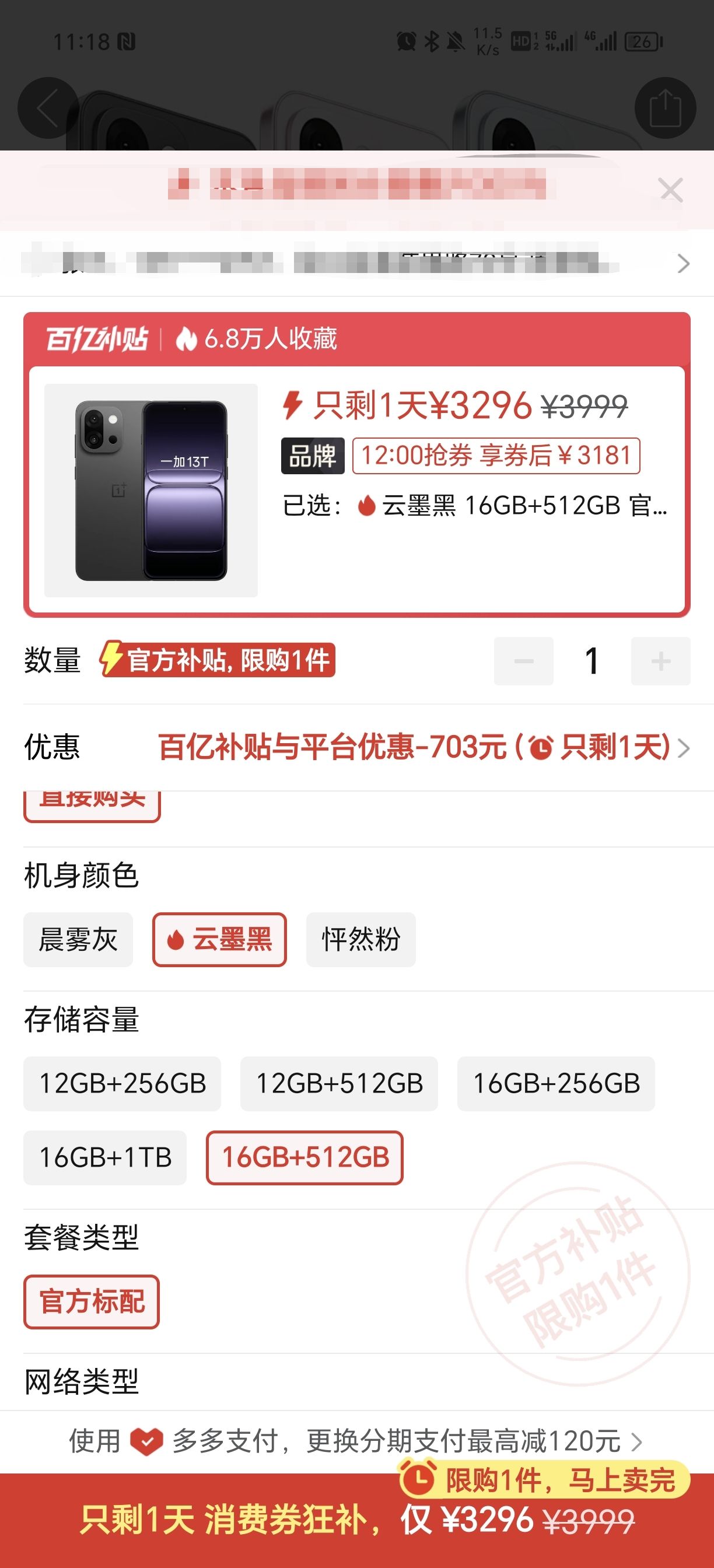The height and width of the screenshot is (1568, 714).
Task: Go back using the top-left arrow
Action: [x=47, y=108]
